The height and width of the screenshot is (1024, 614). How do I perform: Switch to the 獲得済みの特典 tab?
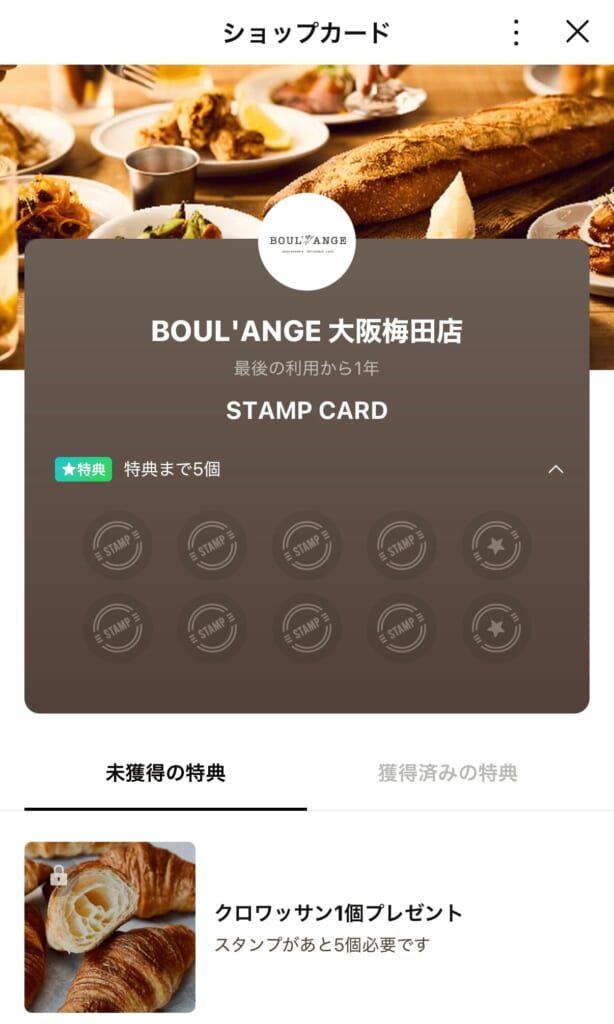click(447, 773)
